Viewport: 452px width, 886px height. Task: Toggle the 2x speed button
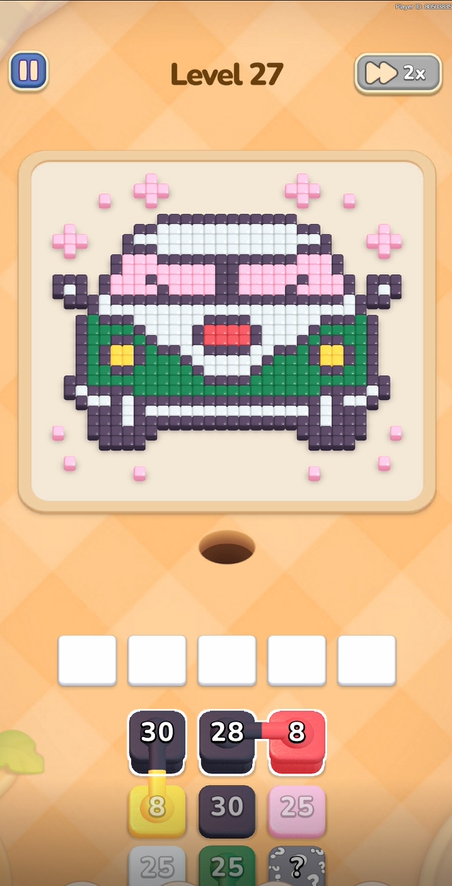[398, 73]
